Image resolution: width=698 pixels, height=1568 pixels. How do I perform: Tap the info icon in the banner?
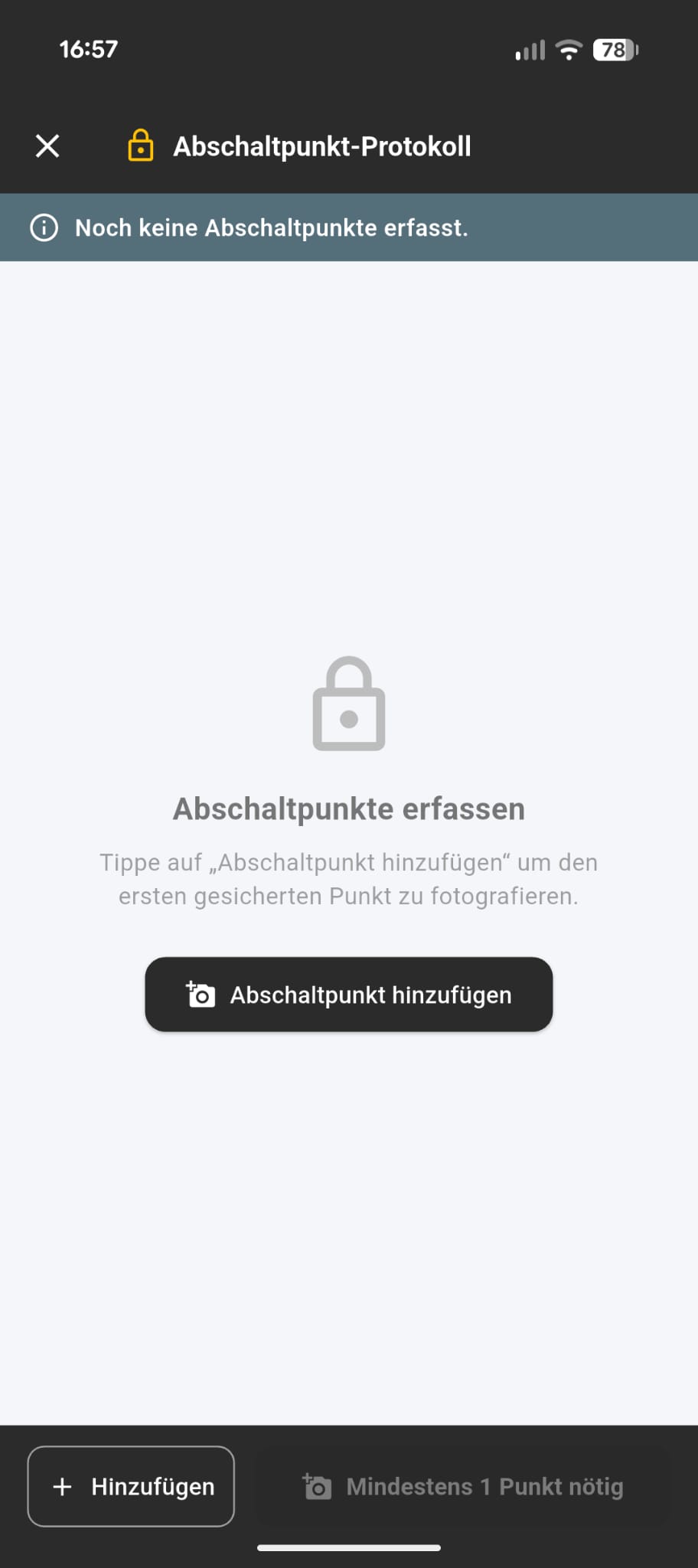coord(44,227)
